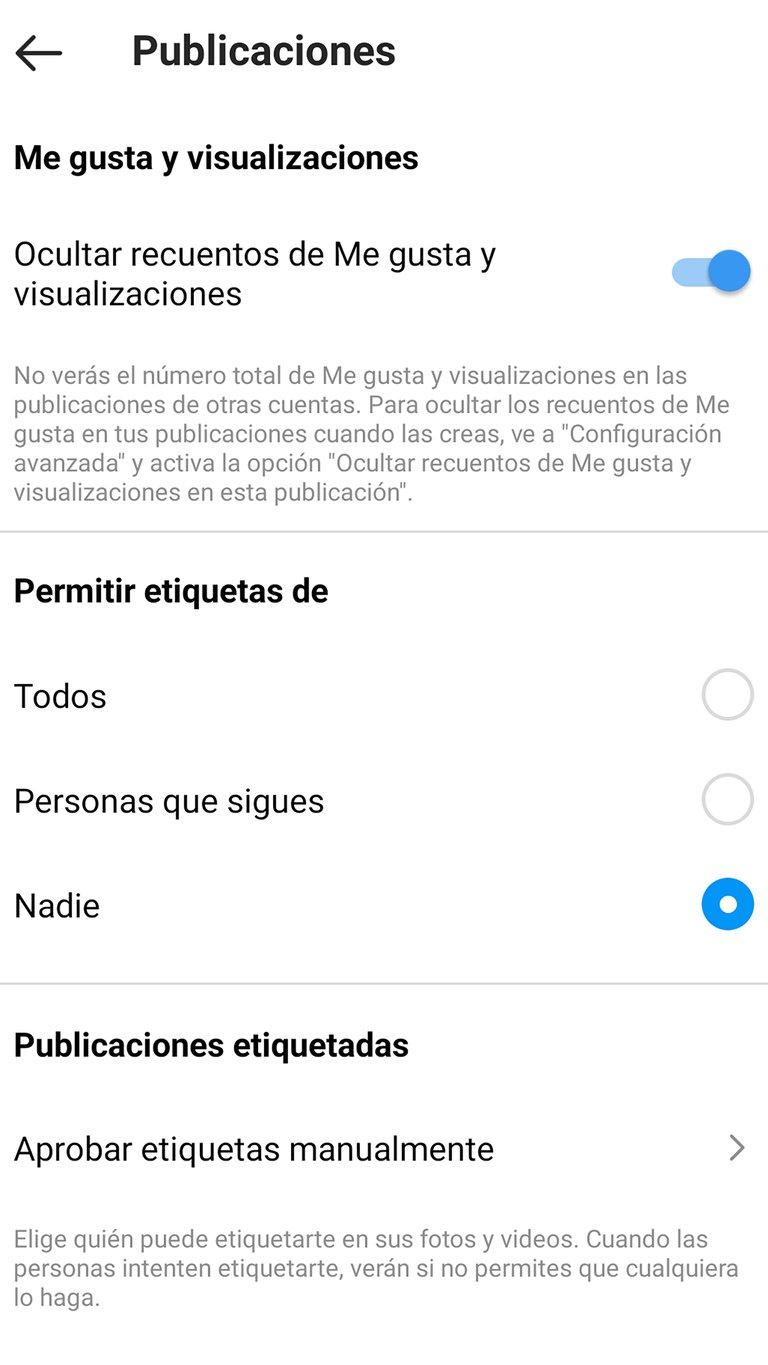768x1365 pixels.
Task: Click the Me gusta y visualizaciones heading
Action: click(x=216, y=157)
